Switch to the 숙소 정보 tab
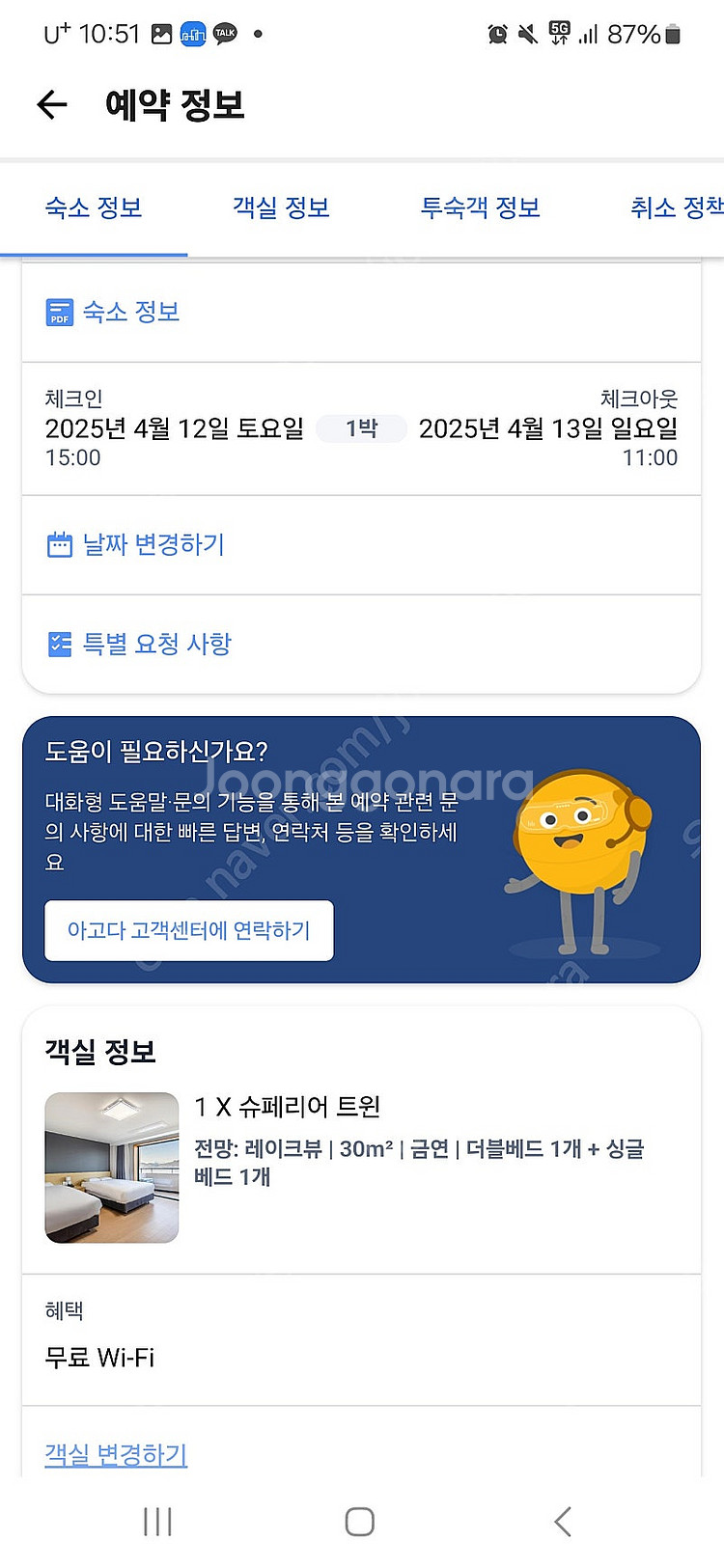724x1568 pixels. [94, 207]
